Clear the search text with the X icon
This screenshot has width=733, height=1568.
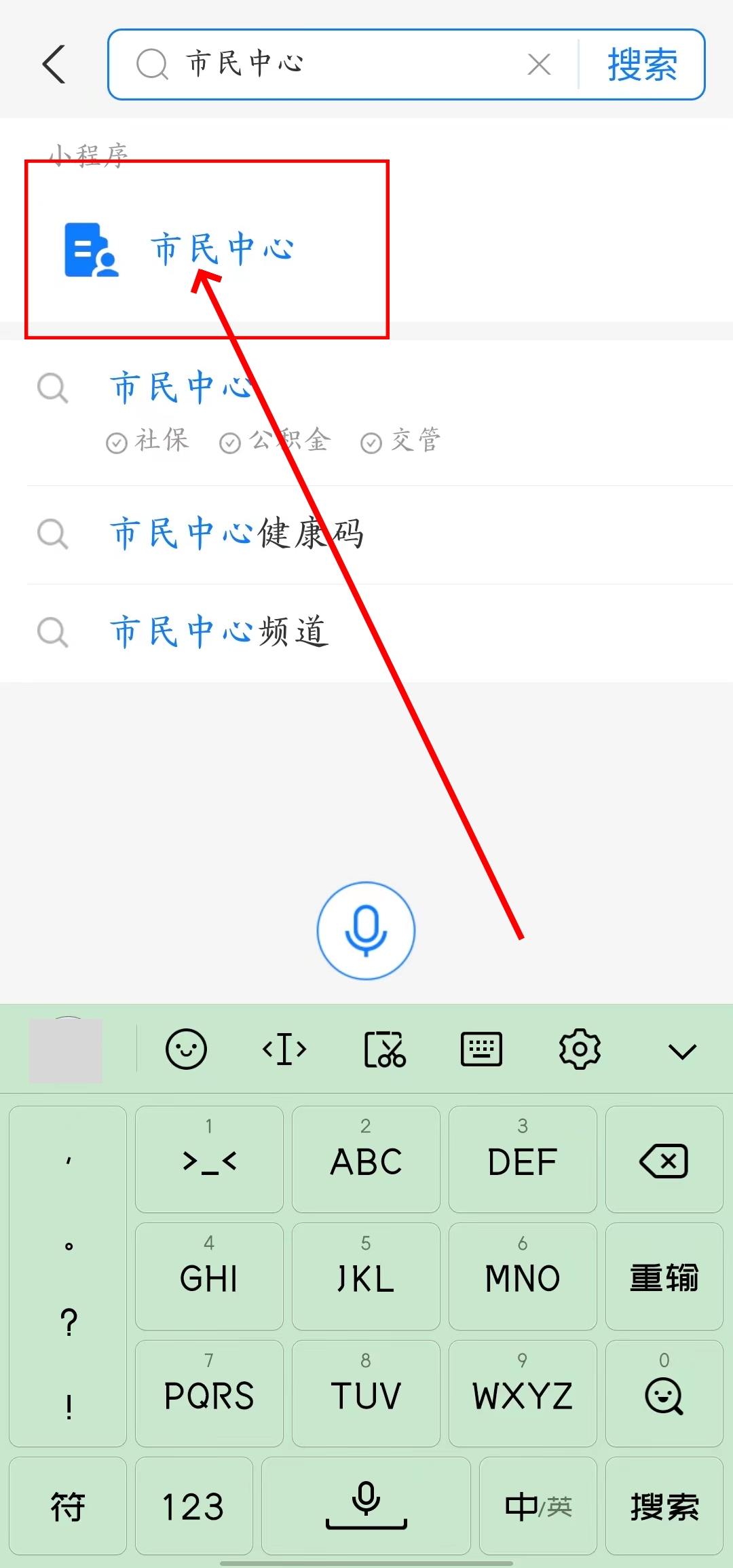coord(539,64)
